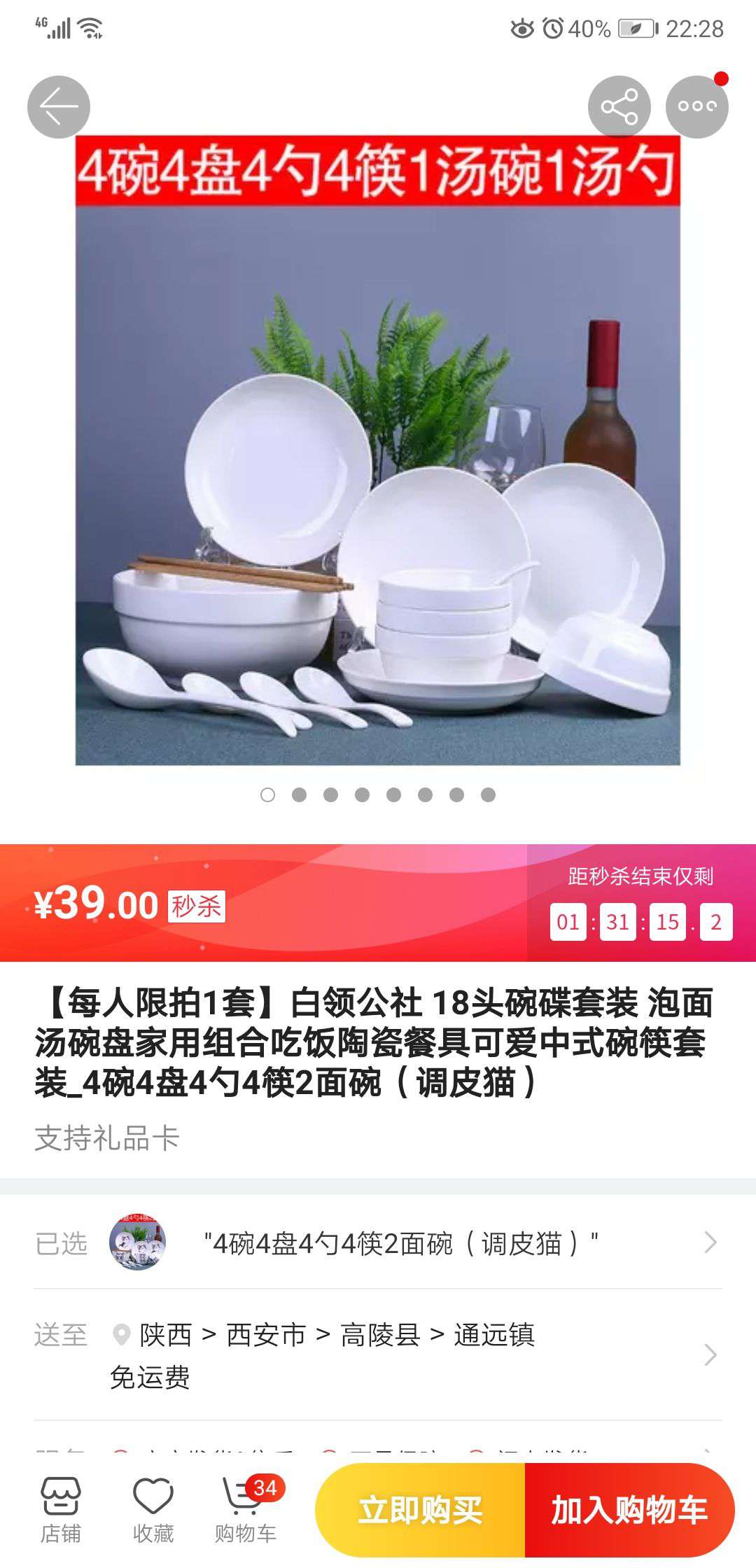This screenshot has height=1568, width=756.
Task: Open the shopping cart 购物车
Action: (x=246, y=1509)
